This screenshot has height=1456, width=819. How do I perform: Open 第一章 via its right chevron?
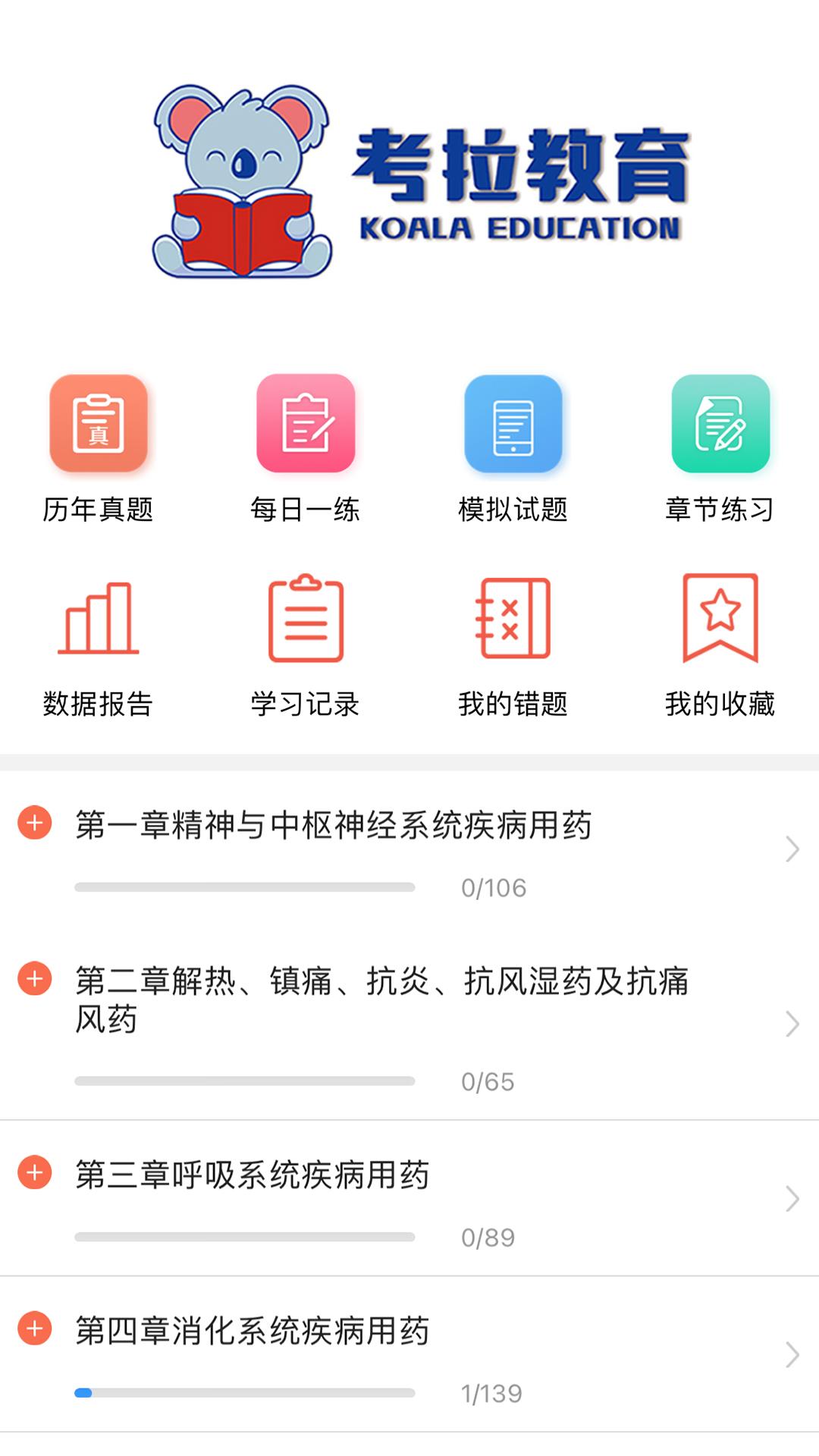tap(792, 849)
